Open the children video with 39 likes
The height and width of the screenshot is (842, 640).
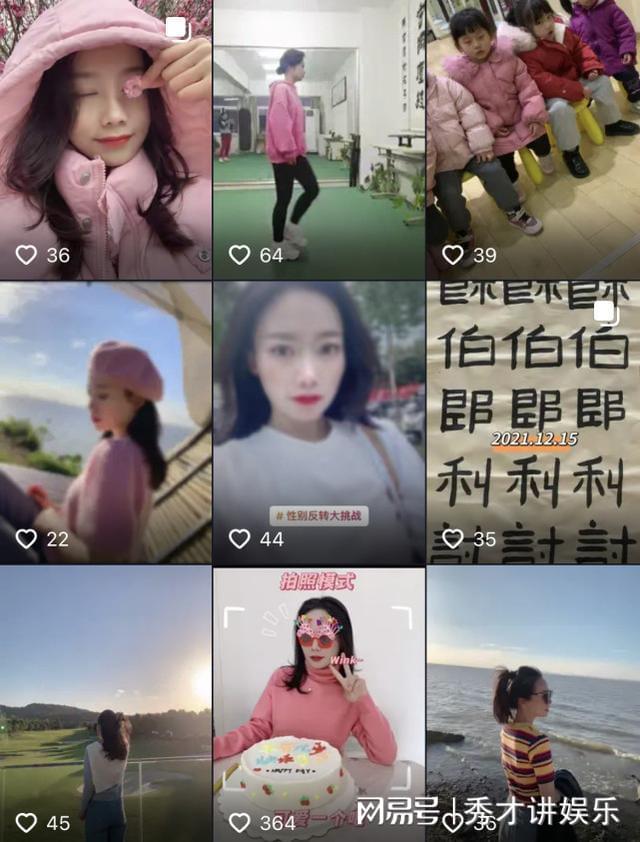(x=533, y=139)
